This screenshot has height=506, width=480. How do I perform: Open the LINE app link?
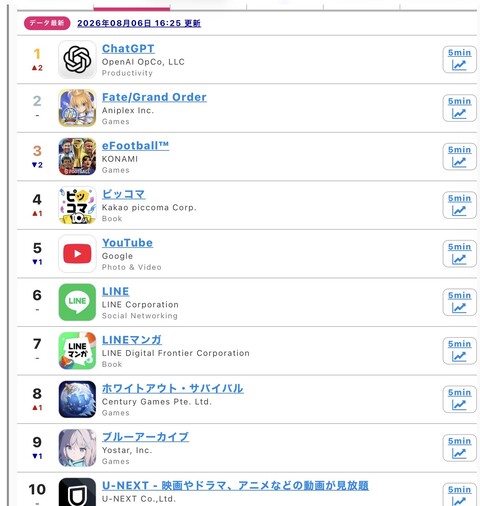(x=115, y=291)
